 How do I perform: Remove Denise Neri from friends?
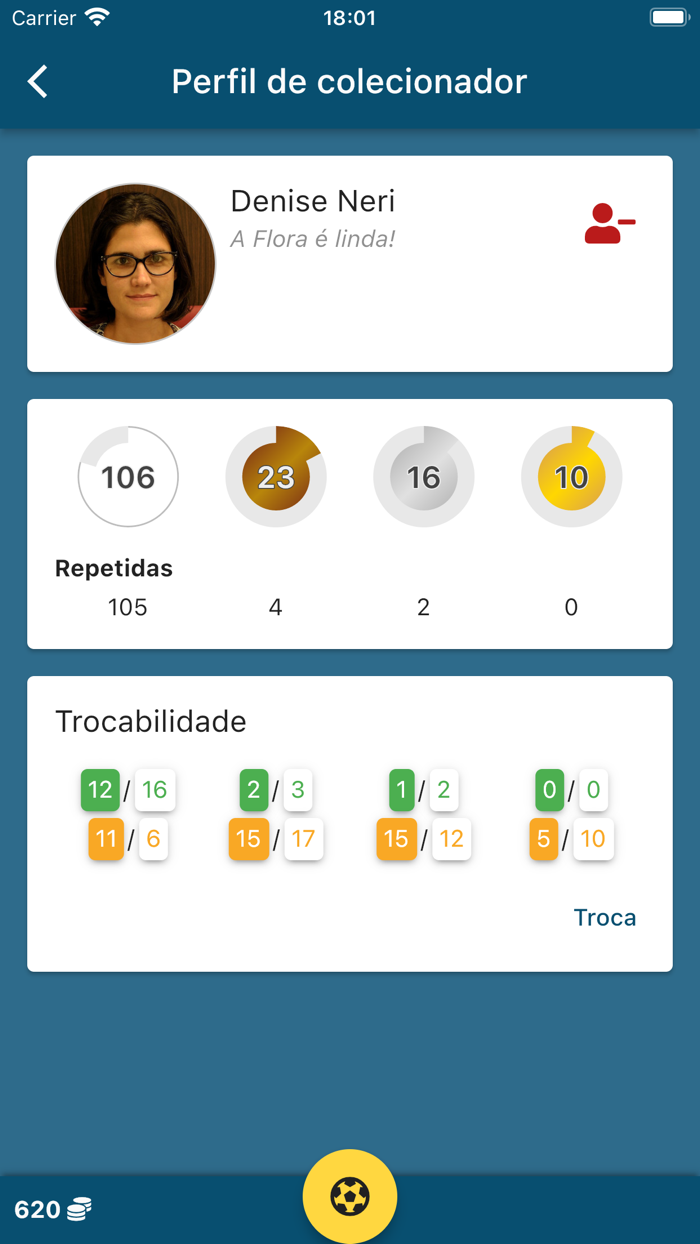(x=610, y=224)
